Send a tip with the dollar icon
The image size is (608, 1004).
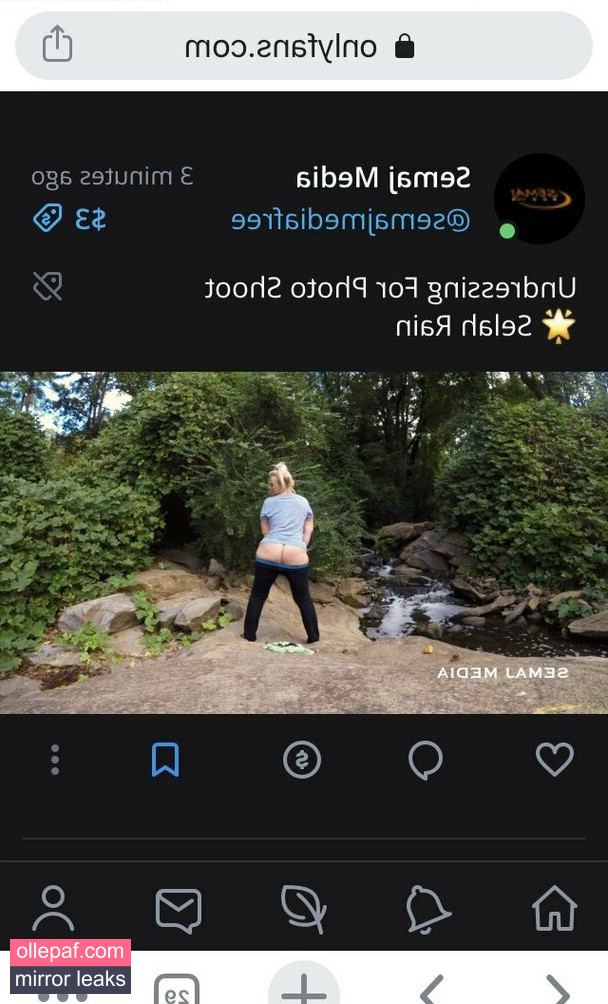pos(301,761)
